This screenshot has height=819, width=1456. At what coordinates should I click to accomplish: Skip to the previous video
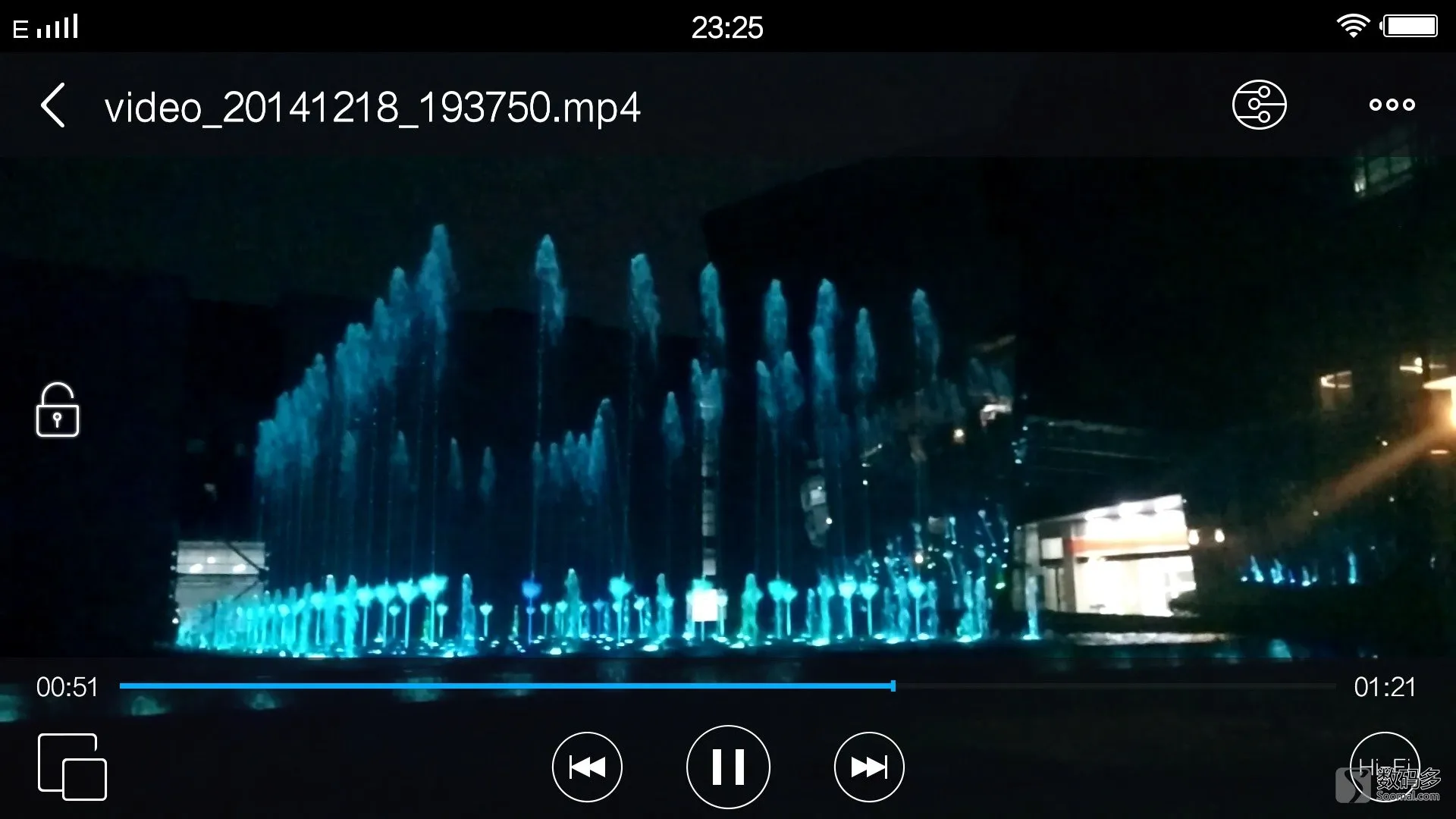point(587,767)
